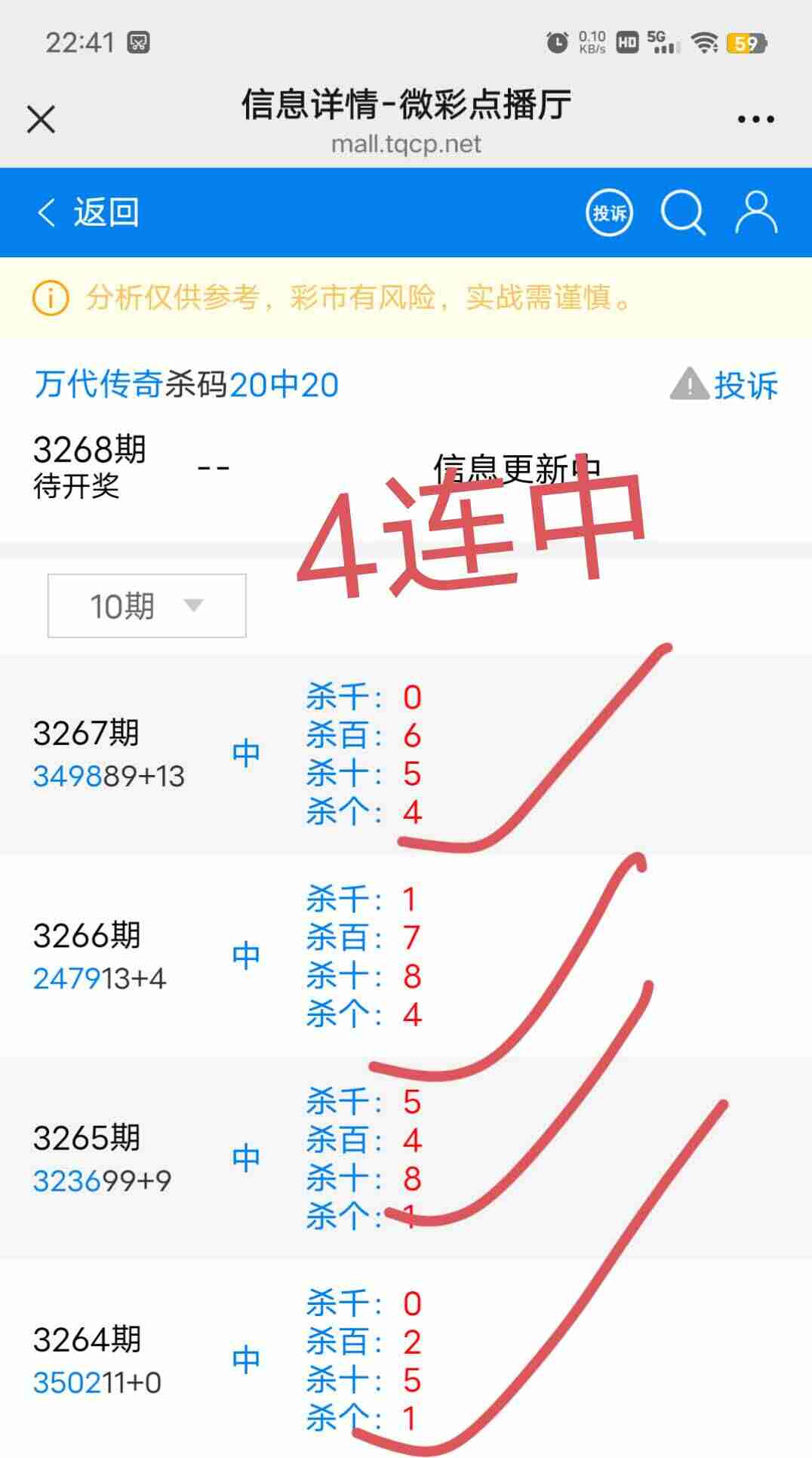Go back using the 返回 button

(x=106, y=213)
